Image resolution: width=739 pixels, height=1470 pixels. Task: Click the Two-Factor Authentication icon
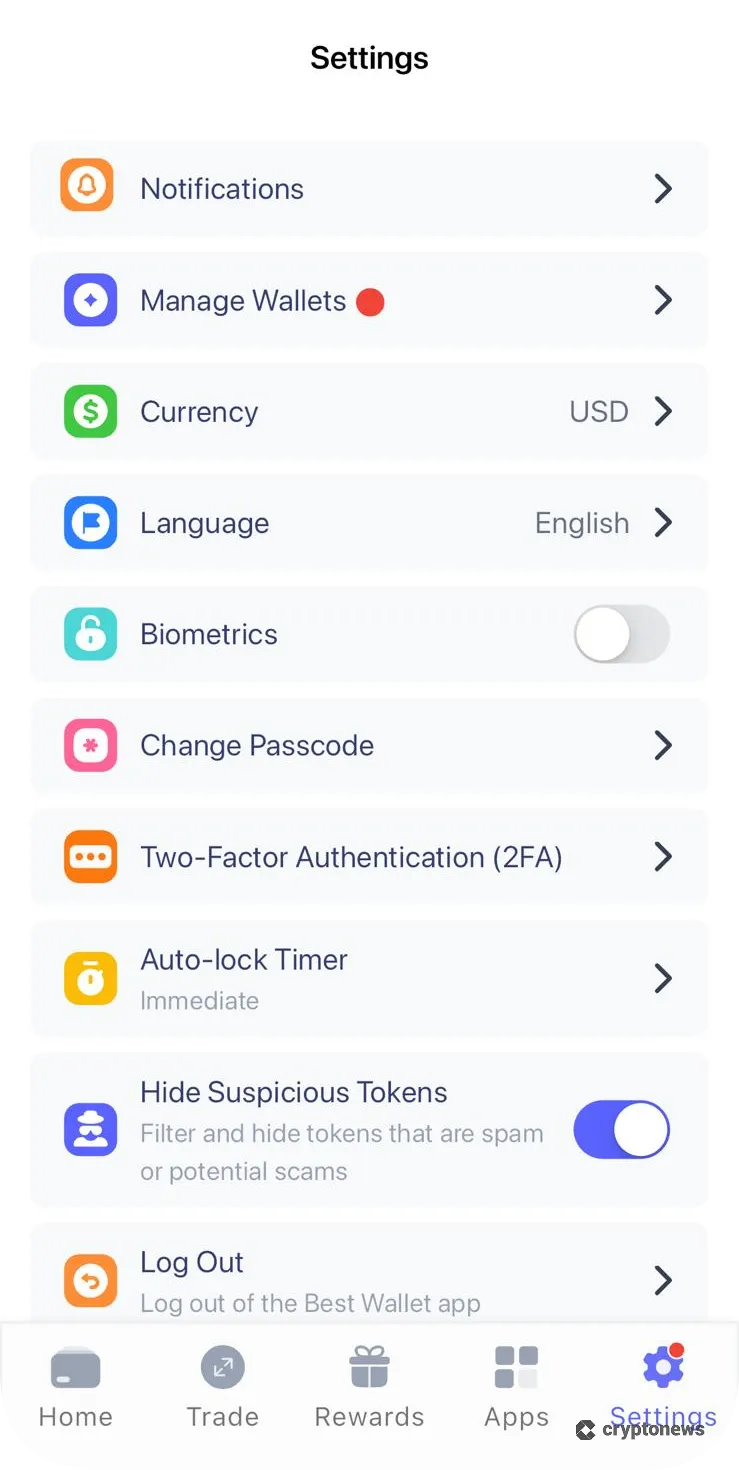pyautogui.click(x=88, y=856)
